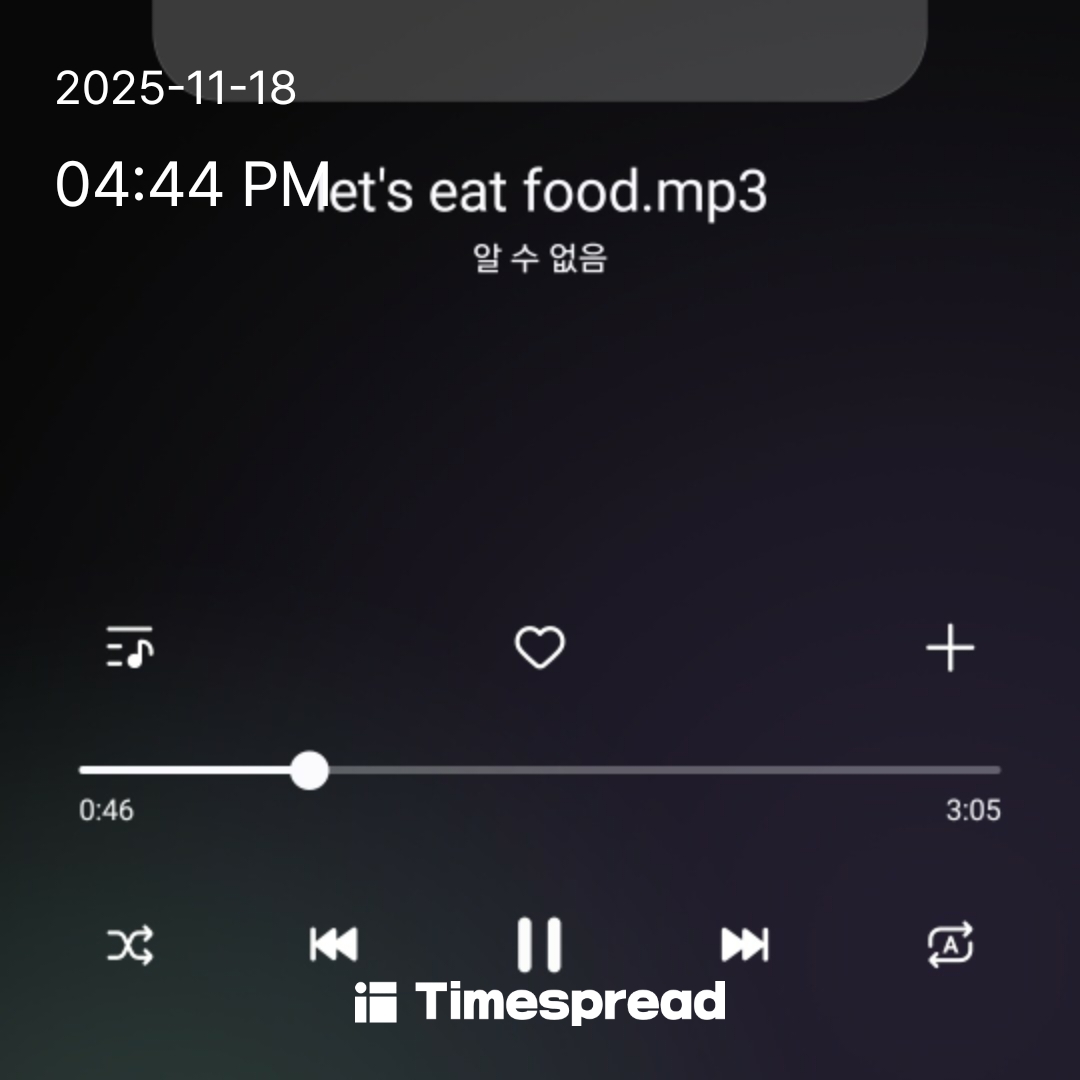Skip to the next track
This screenshot has height=1080, width=1080.
(745, 944)
